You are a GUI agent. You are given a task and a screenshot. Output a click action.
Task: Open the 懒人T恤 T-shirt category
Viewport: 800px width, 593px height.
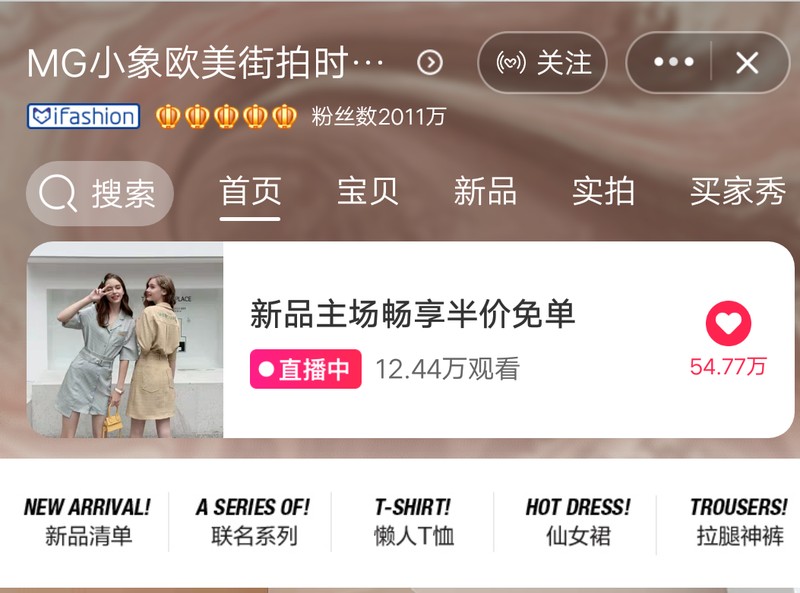[x=413, y=521]
